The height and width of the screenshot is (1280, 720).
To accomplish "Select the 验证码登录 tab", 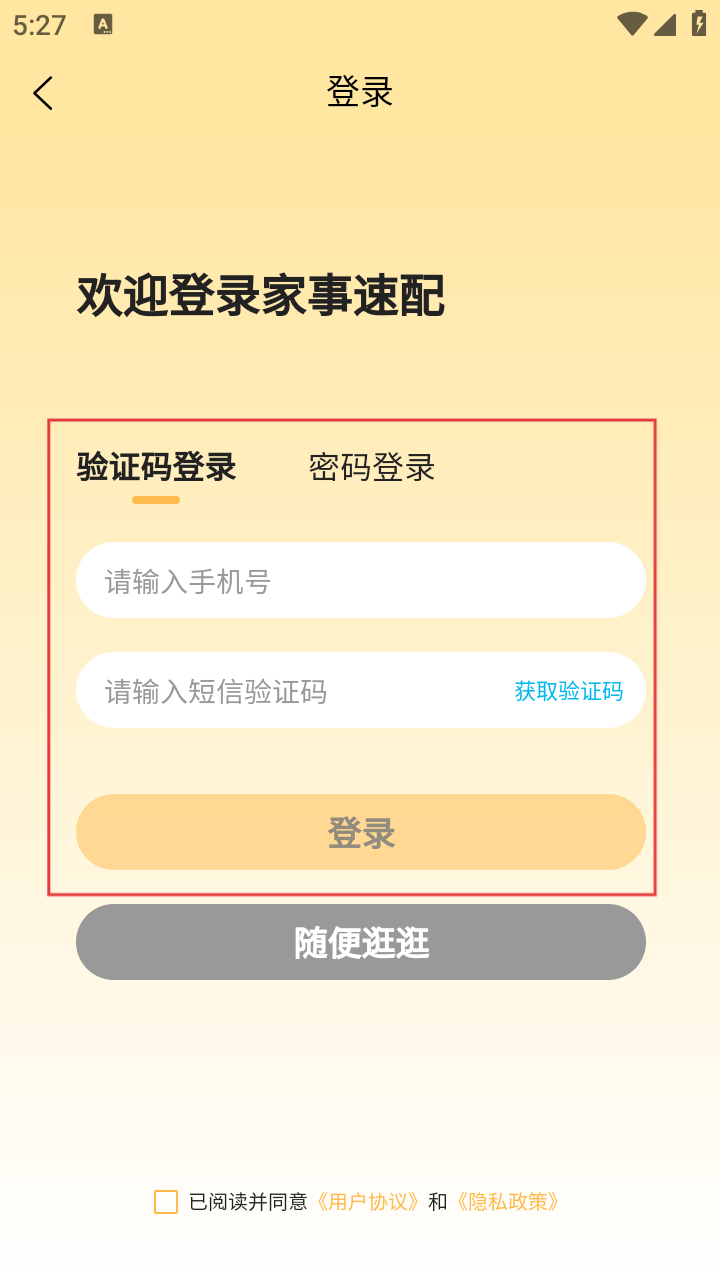I will tap(156, 468).
